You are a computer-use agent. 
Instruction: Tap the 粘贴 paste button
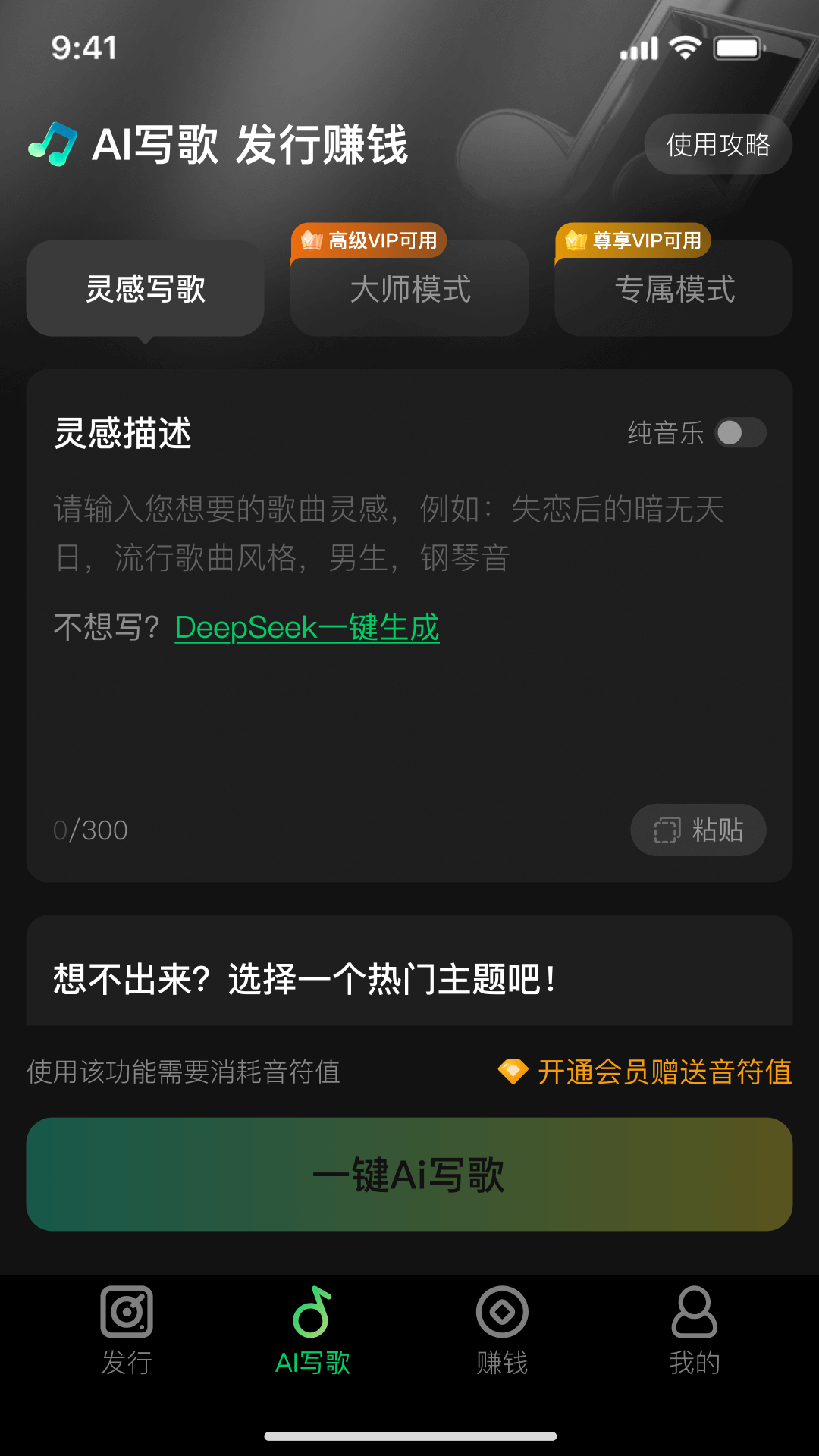pos(698,830)
